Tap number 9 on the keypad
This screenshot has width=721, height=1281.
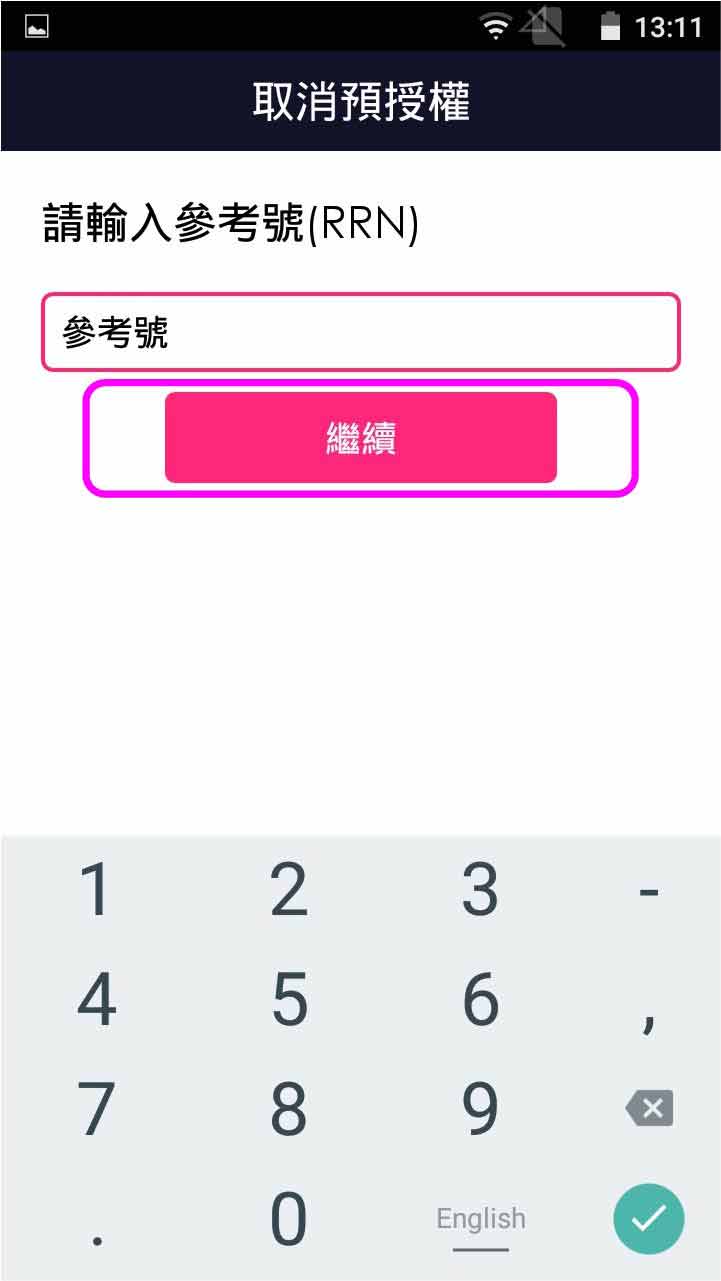coord(481,1108)
